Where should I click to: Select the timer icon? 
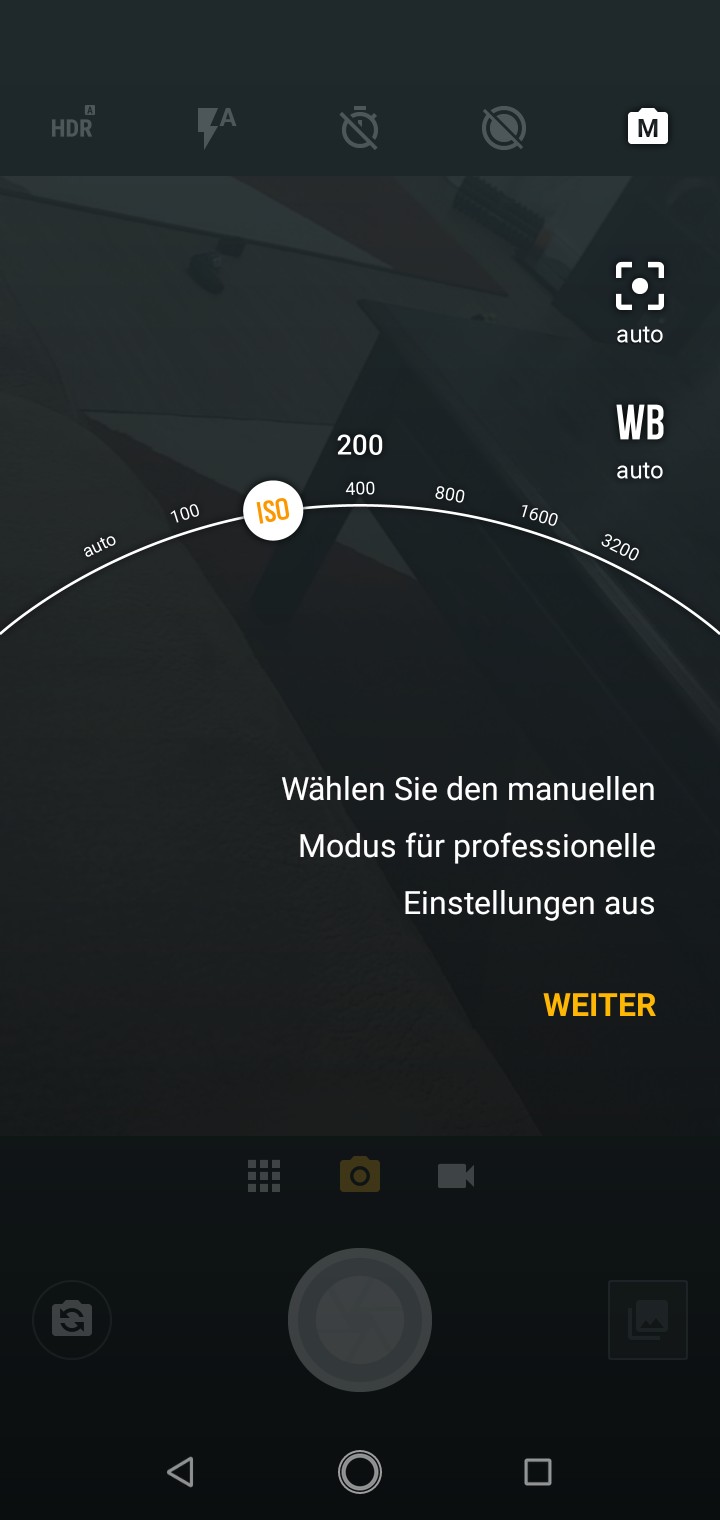[x=360, y=127]
